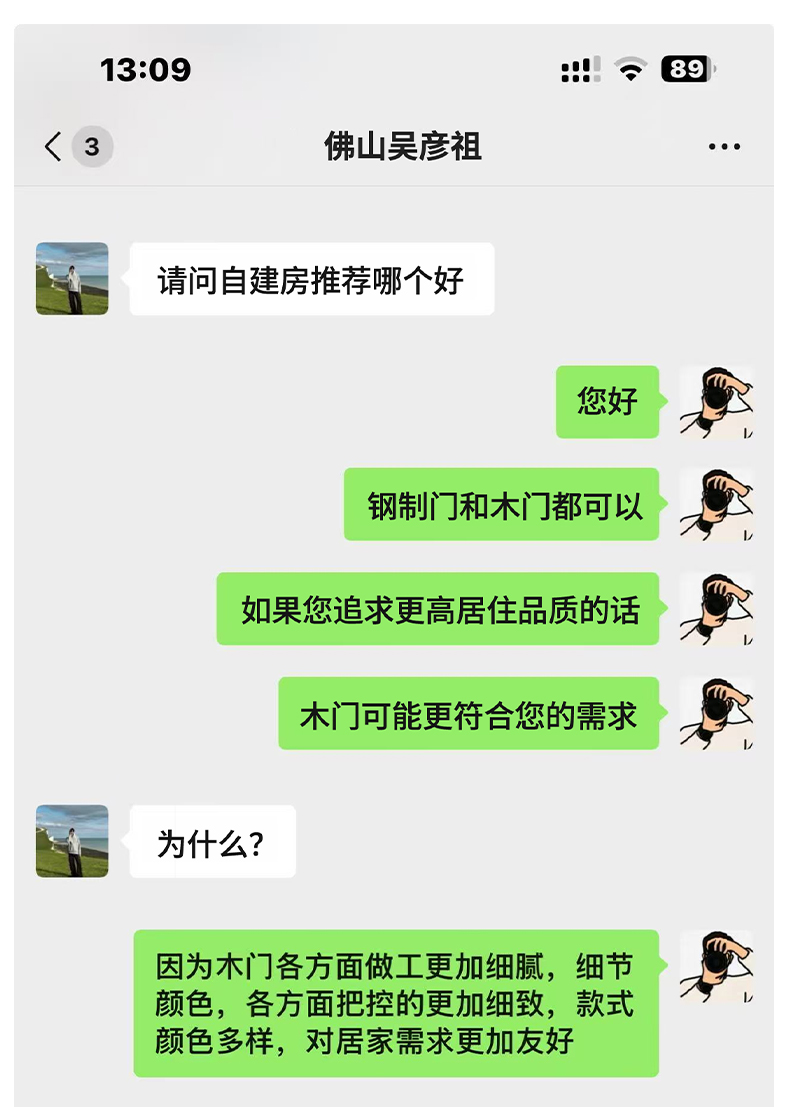790x1107 pixels.
Task: Select the contact's beach-photo avatar
Action: tap(71, 281)
